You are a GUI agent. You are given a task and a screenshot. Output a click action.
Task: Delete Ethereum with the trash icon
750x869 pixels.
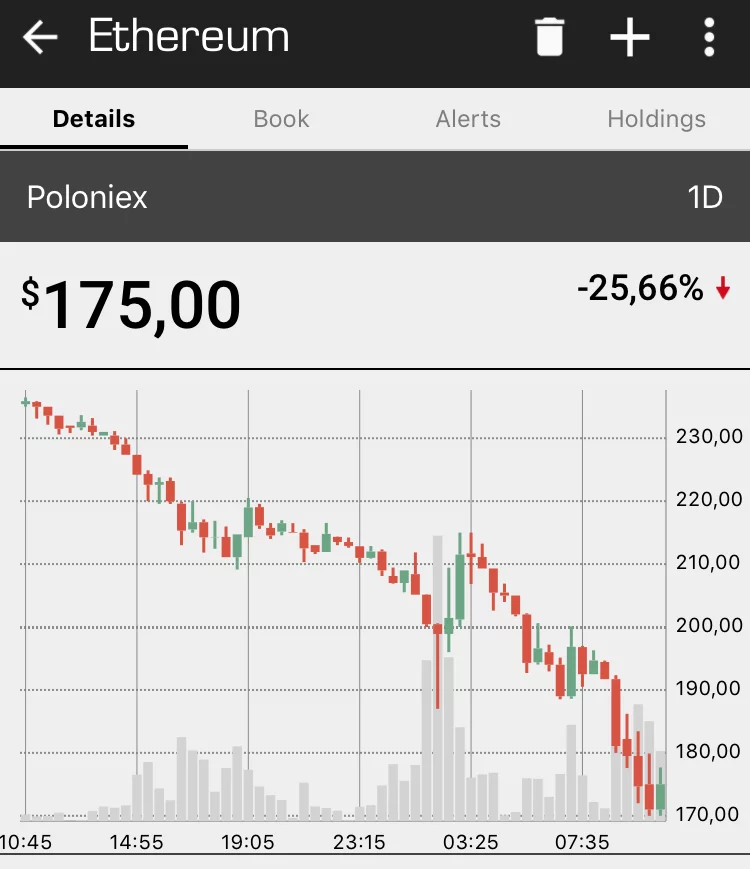pos(549,38)
